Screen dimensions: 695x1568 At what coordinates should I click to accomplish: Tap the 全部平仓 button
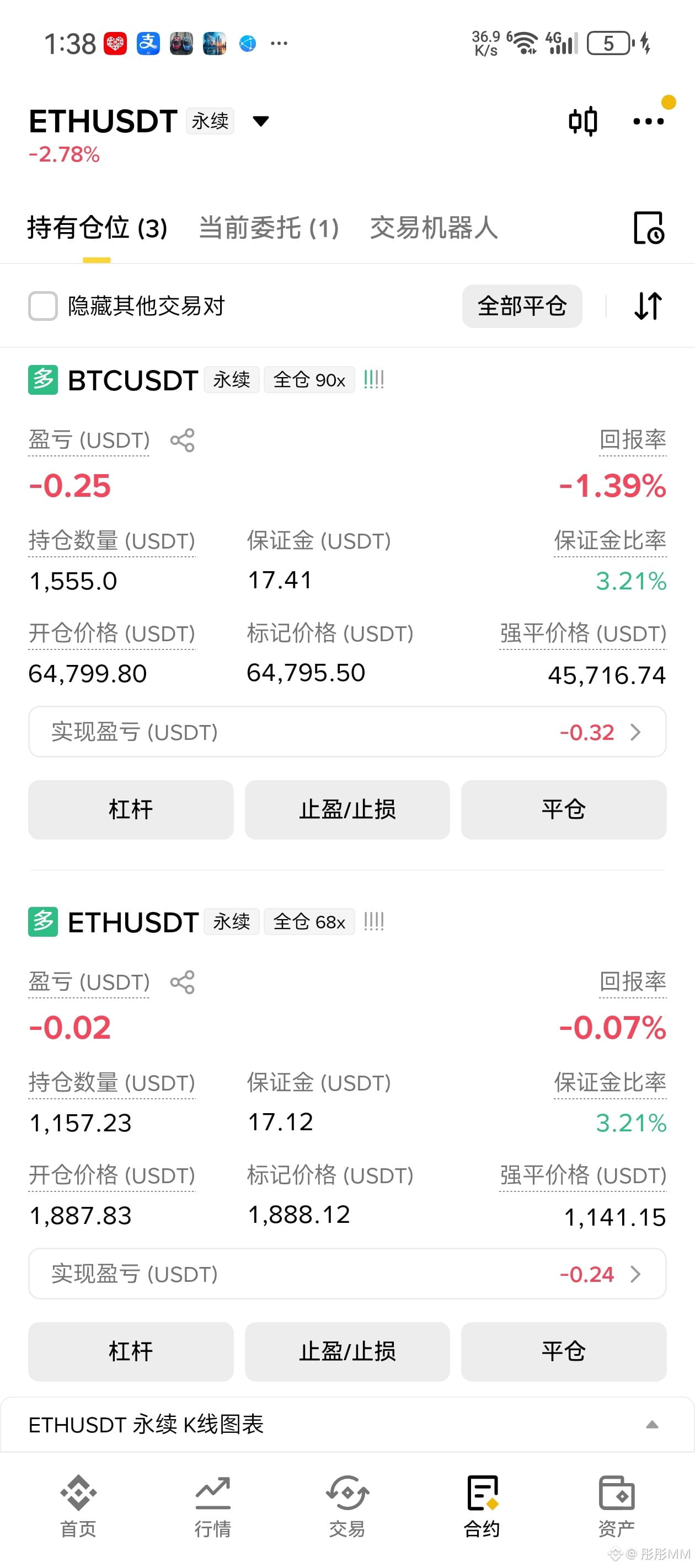click(x=522, y=305)
